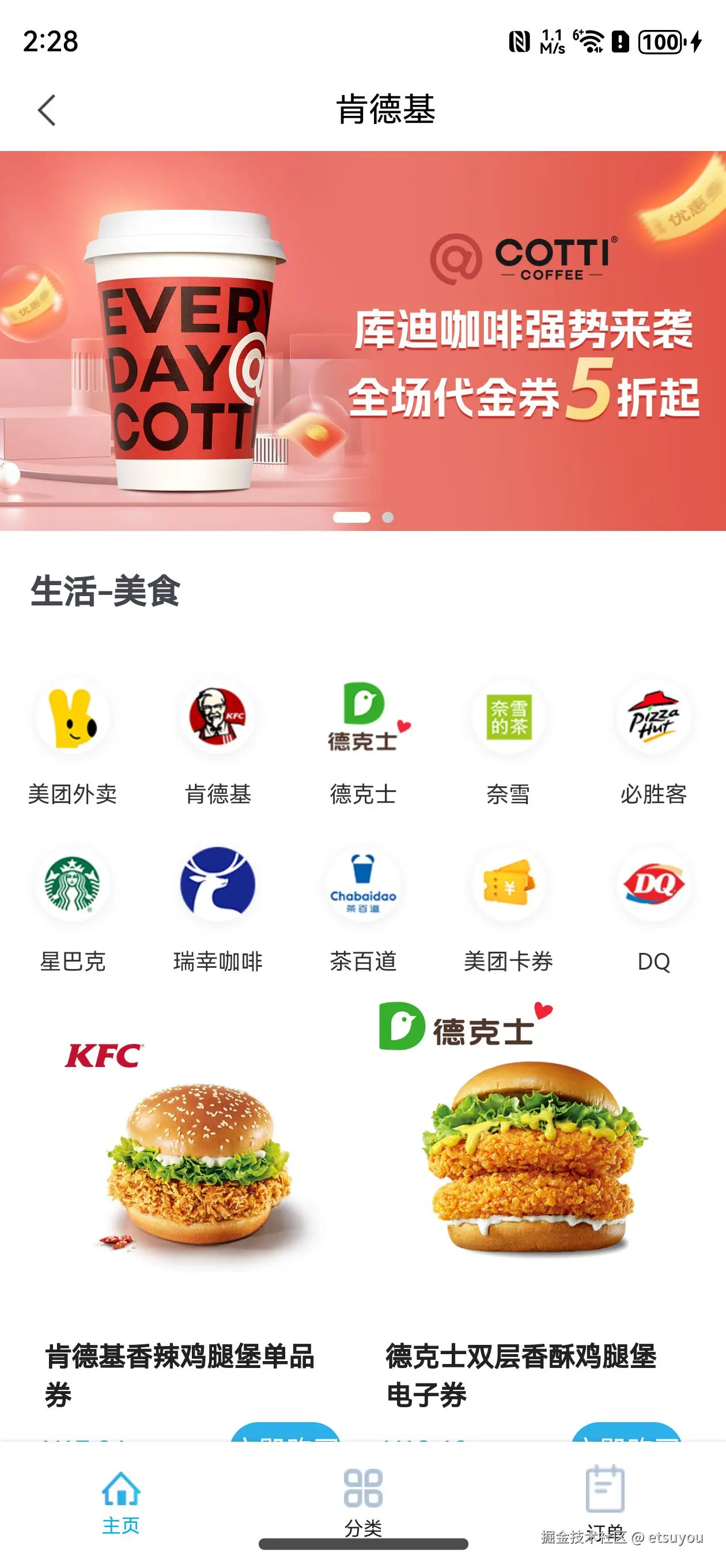Open the Cotti Coffee promotion banner
This screenshot has height=1568, width=726.
tap(362, 340)
